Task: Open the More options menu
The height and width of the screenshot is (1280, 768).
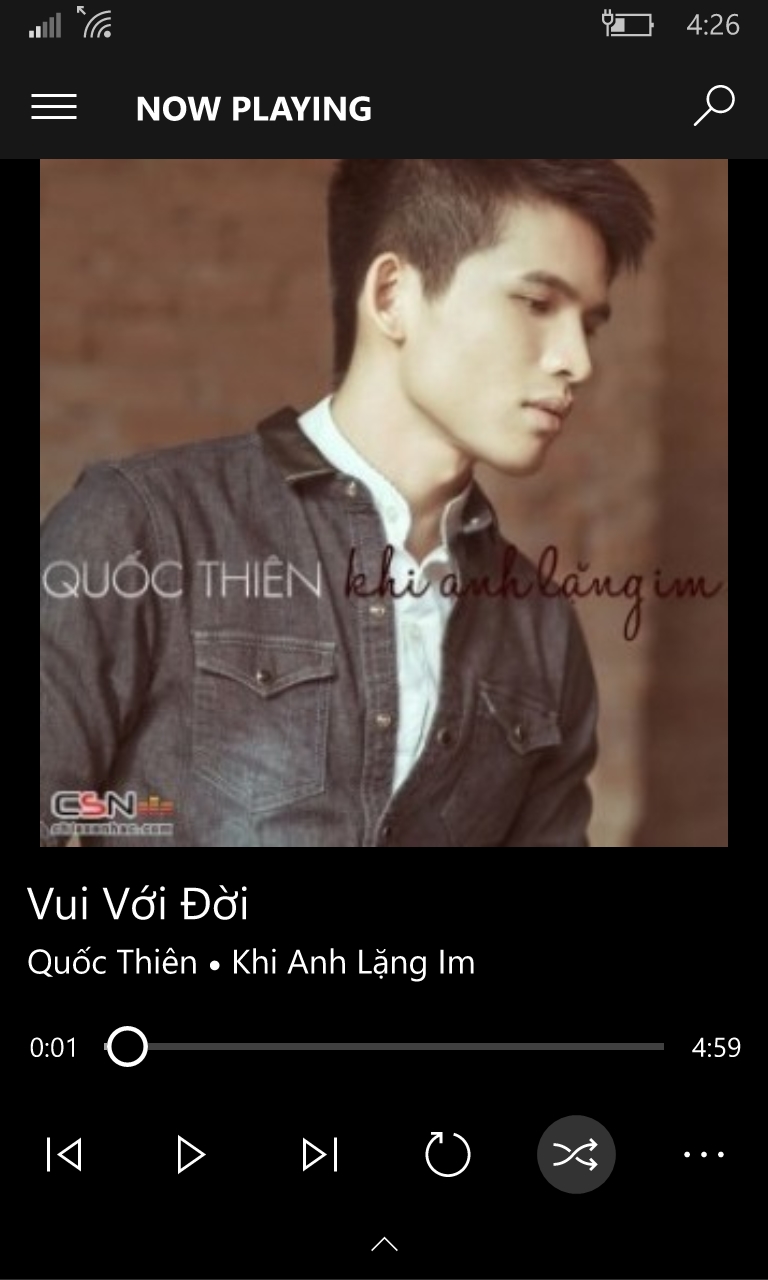Action: 703,1154
